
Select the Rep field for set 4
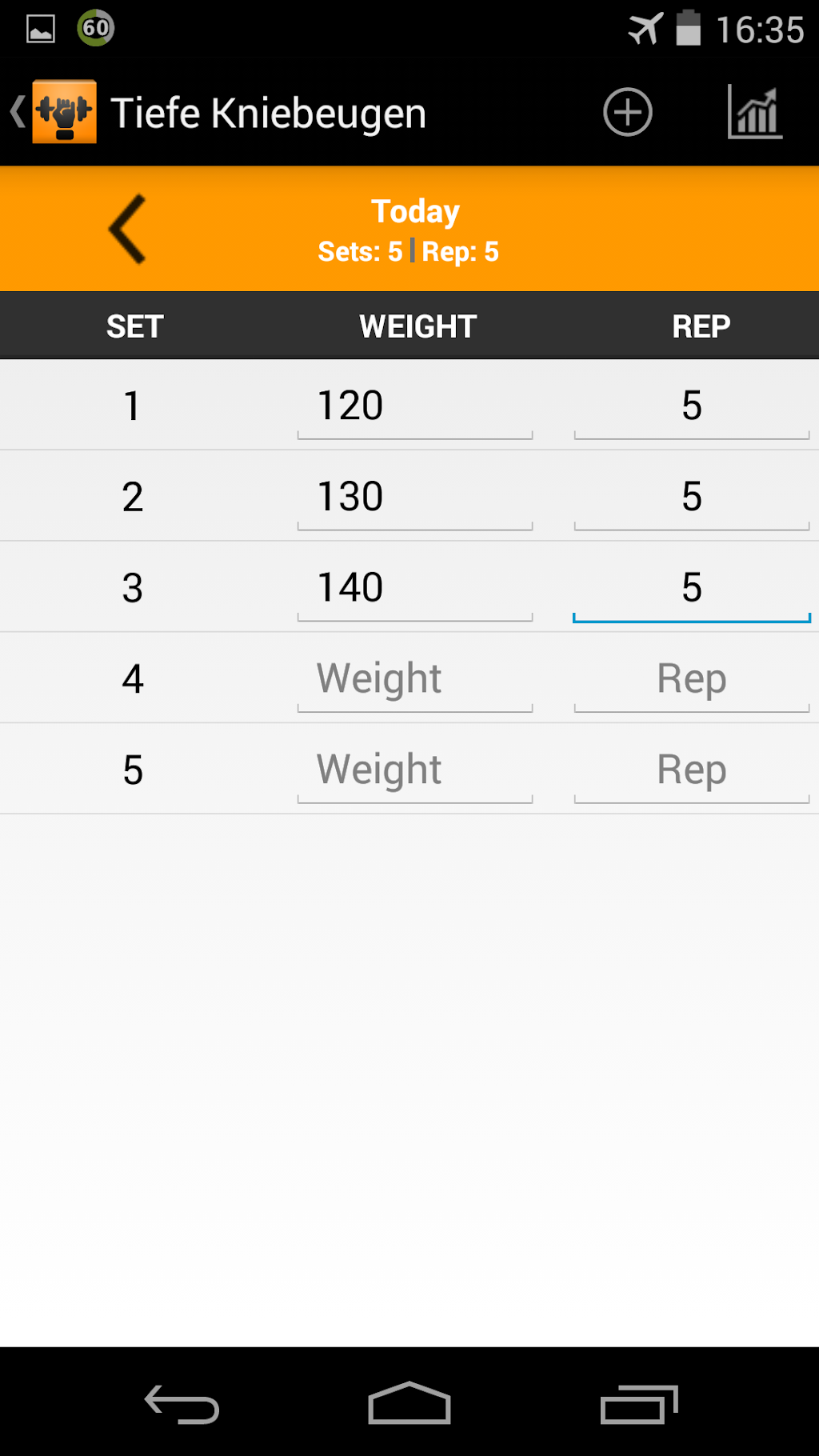691,679
